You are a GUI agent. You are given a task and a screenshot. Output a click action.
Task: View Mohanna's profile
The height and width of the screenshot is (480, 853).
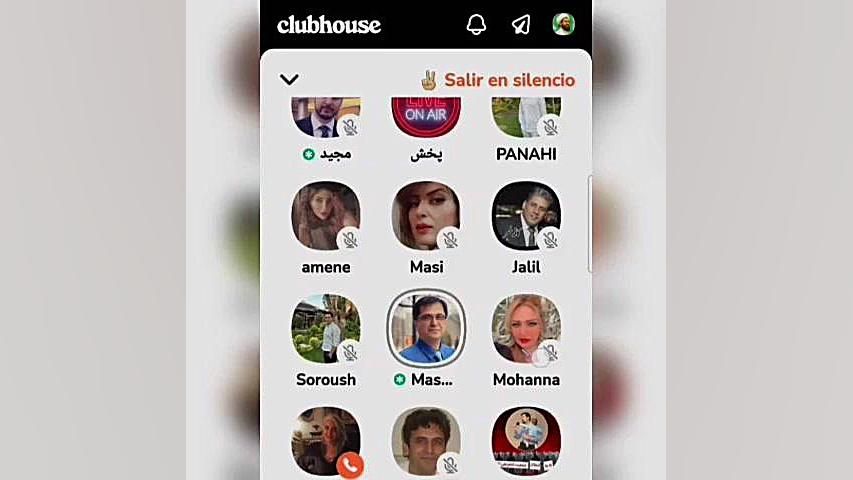[x=526, y=329]
